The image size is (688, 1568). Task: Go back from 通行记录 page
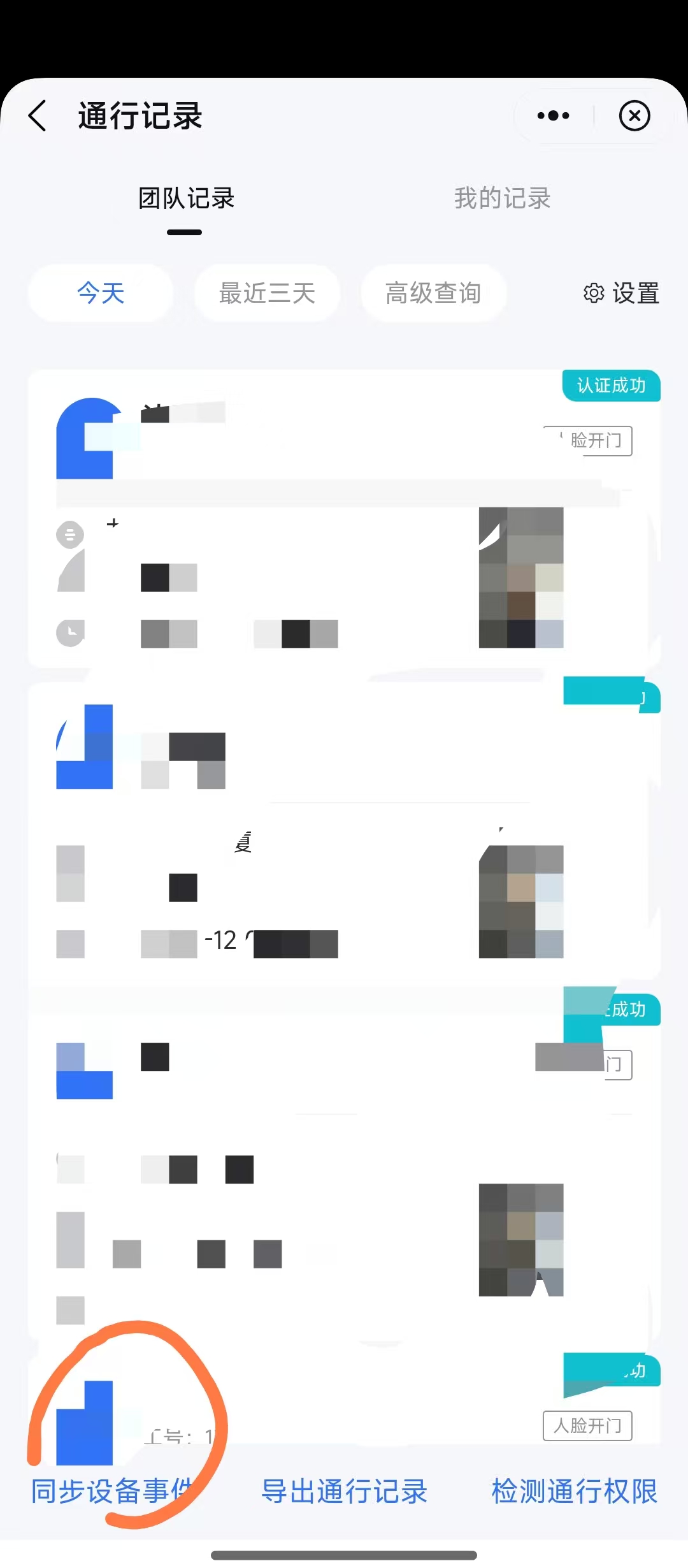click(38, 116)
